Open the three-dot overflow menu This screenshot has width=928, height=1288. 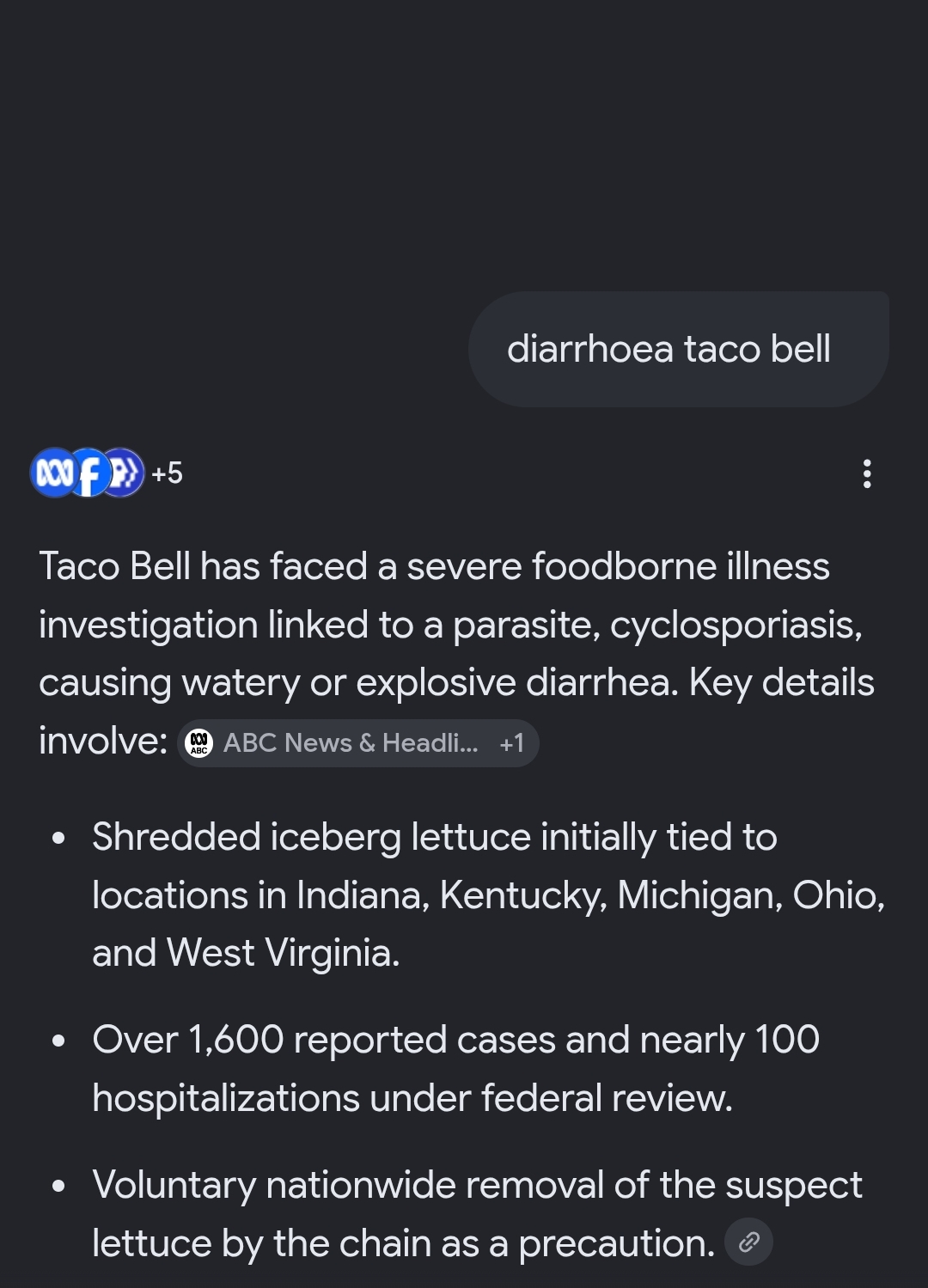pyautogui.click(x=867, y=473)
